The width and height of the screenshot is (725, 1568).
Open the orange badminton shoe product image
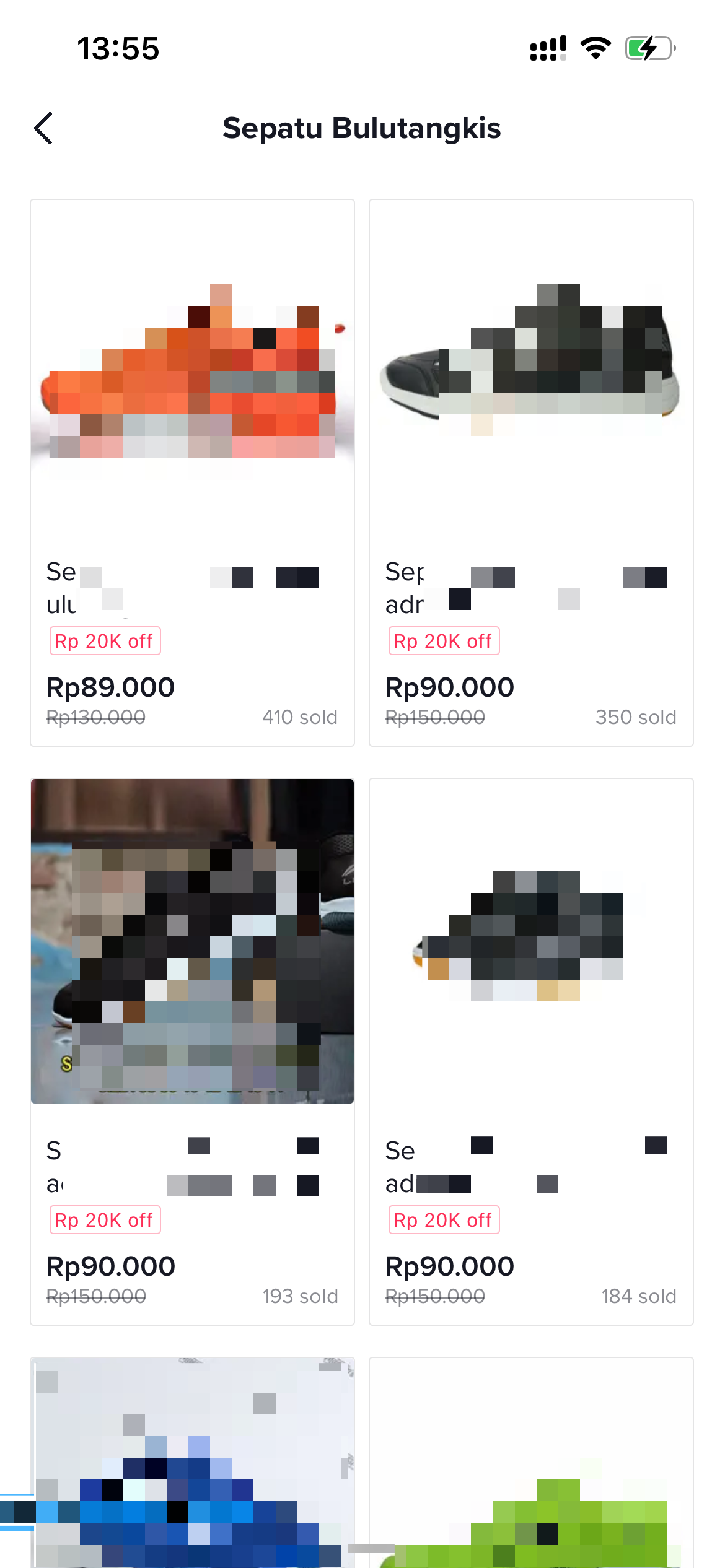pos(191,372)
